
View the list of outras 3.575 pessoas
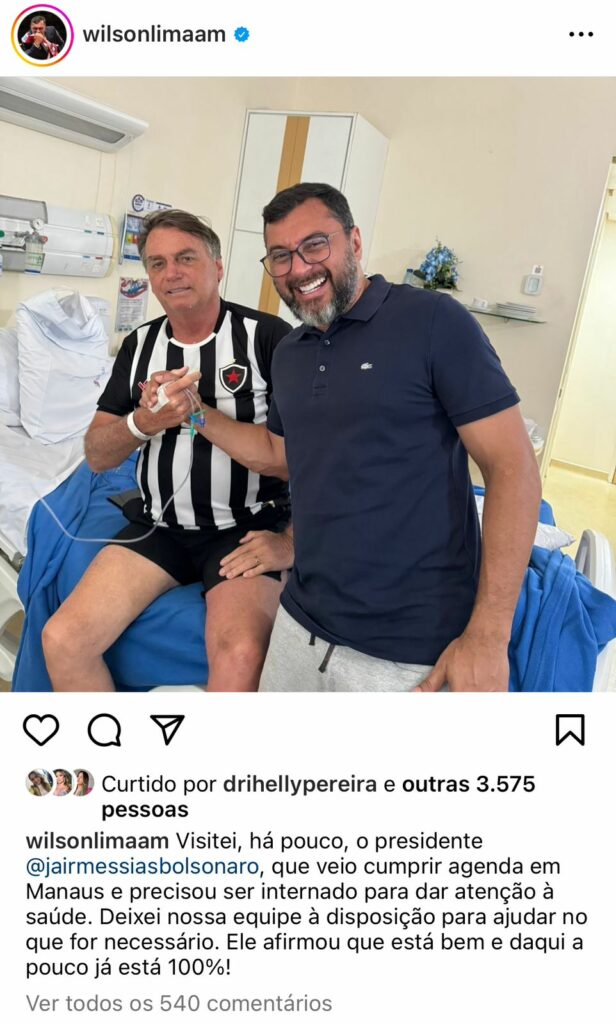(470, 786)
